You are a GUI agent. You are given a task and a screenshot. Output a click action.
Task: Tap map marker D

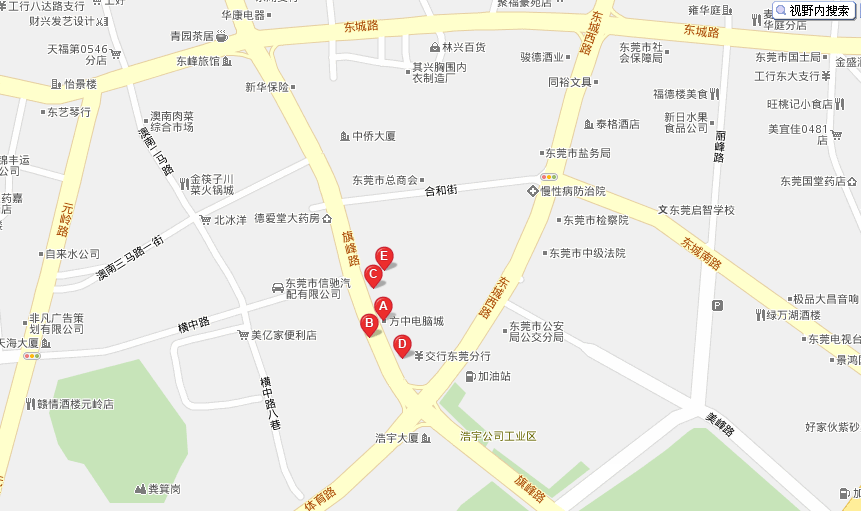401,345
